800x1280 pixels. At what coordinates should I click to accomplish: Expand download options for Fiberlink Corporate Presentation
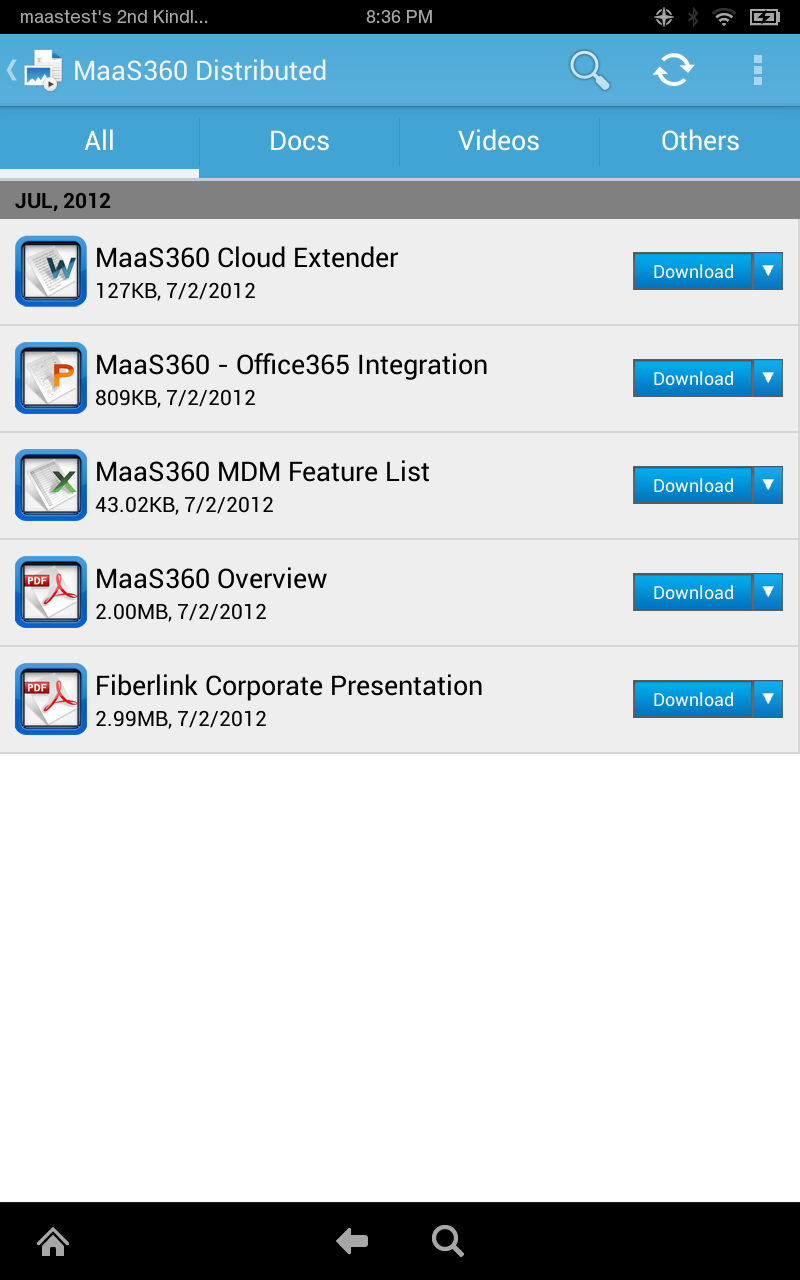pyautogui.click(x=769, y=699)
